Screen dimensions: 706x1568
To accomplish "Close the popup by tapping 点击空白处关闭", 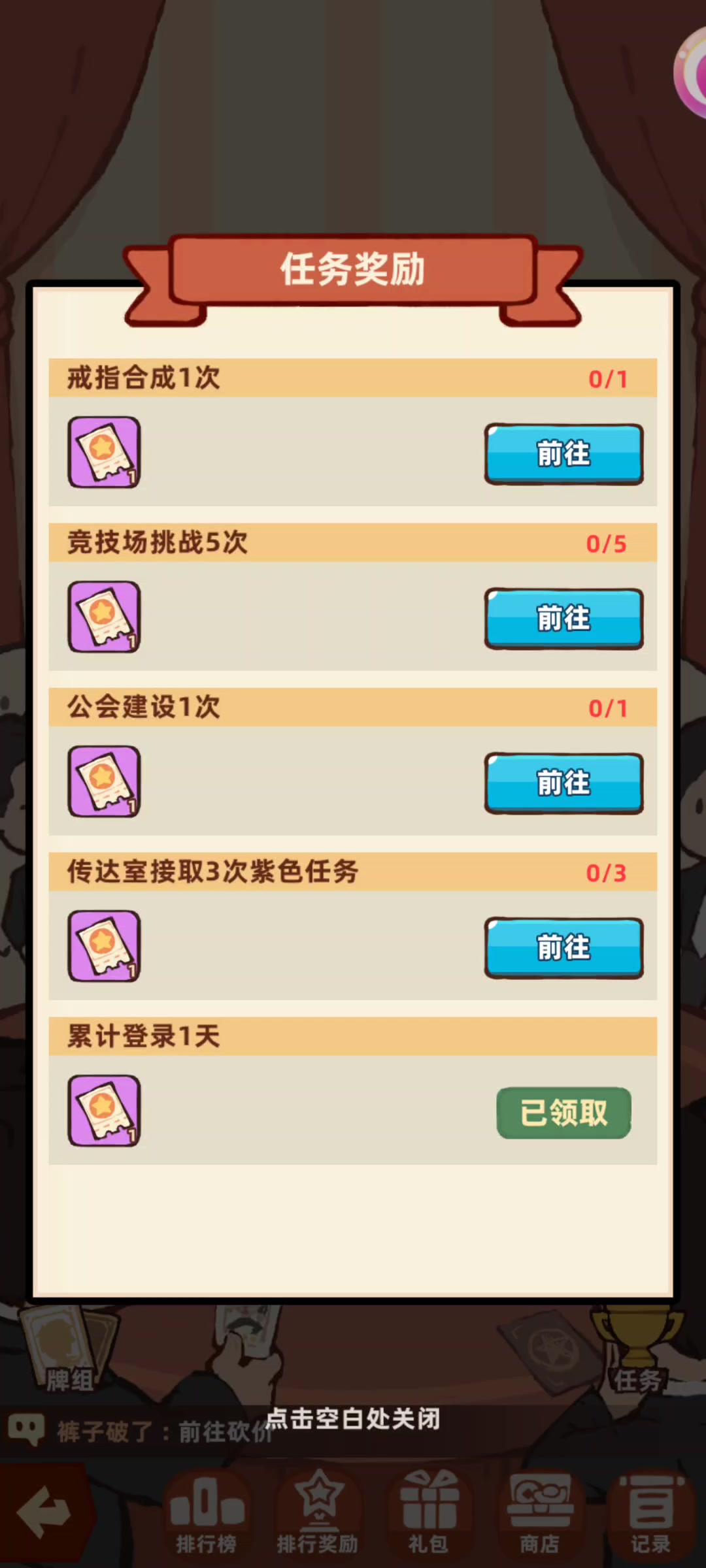I will 353,1418.
